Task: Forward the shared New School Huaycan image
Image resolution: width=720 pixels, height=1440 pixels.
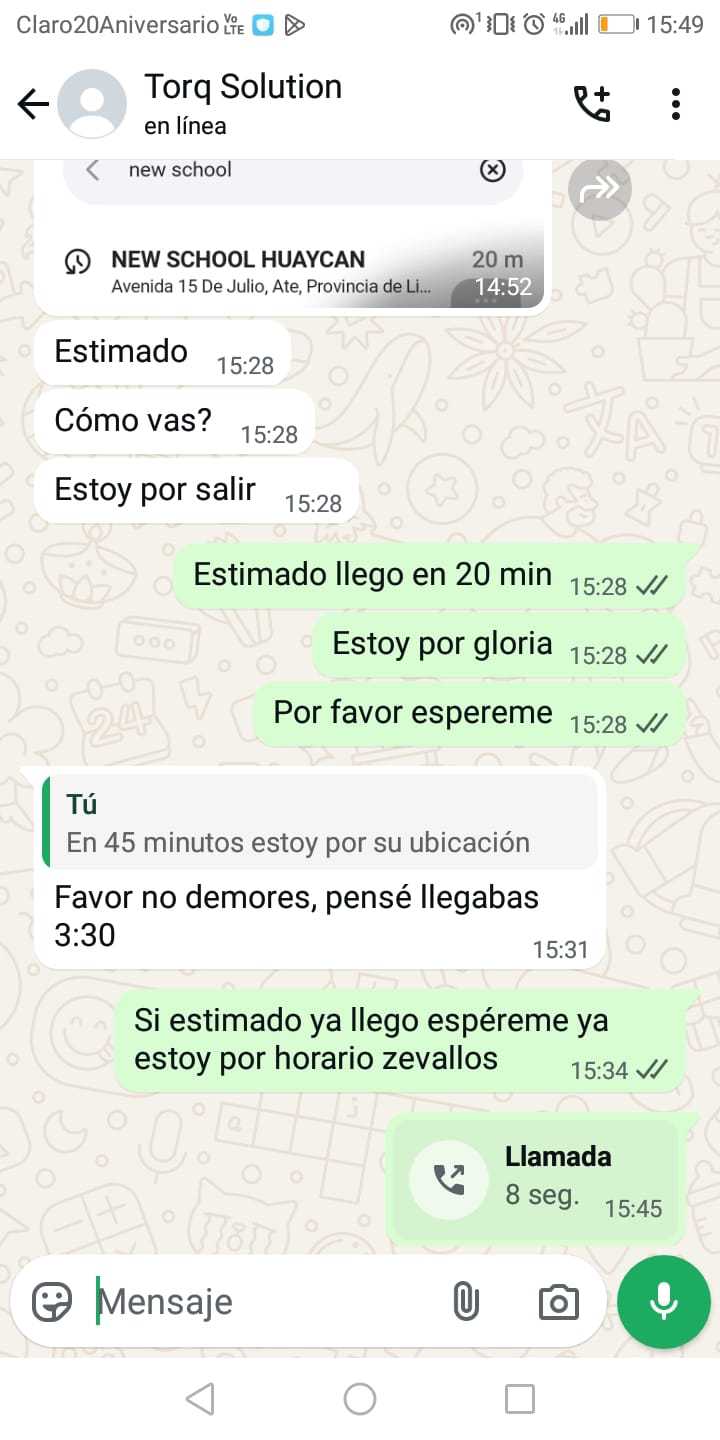Action: (599, 189)
